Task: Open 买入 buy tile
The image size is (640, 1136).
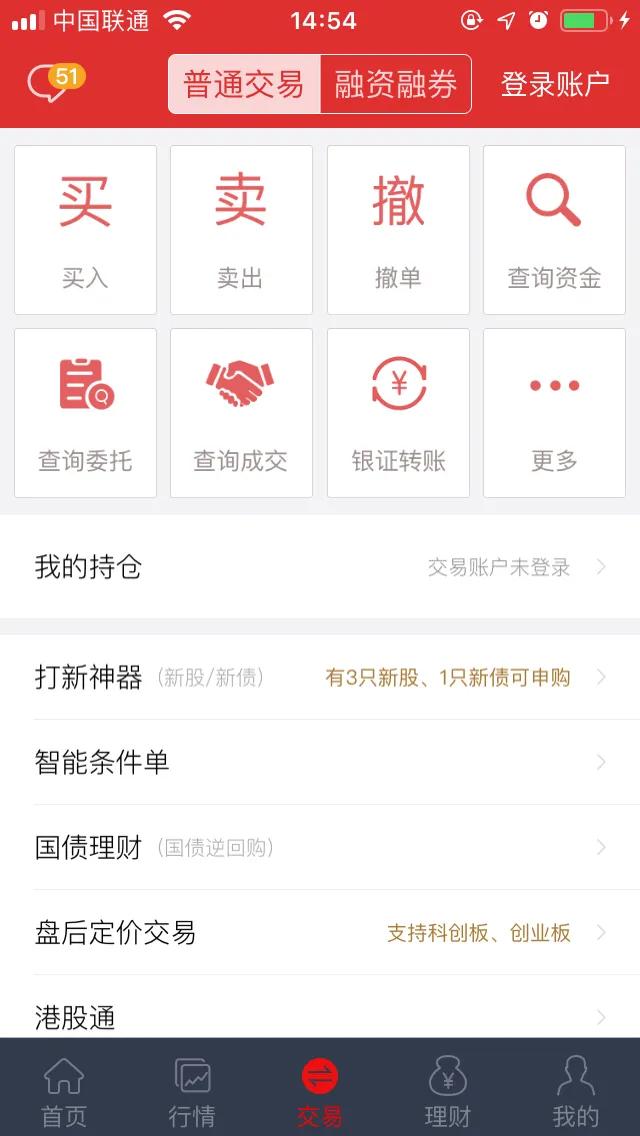Action: tap(86, 230)
